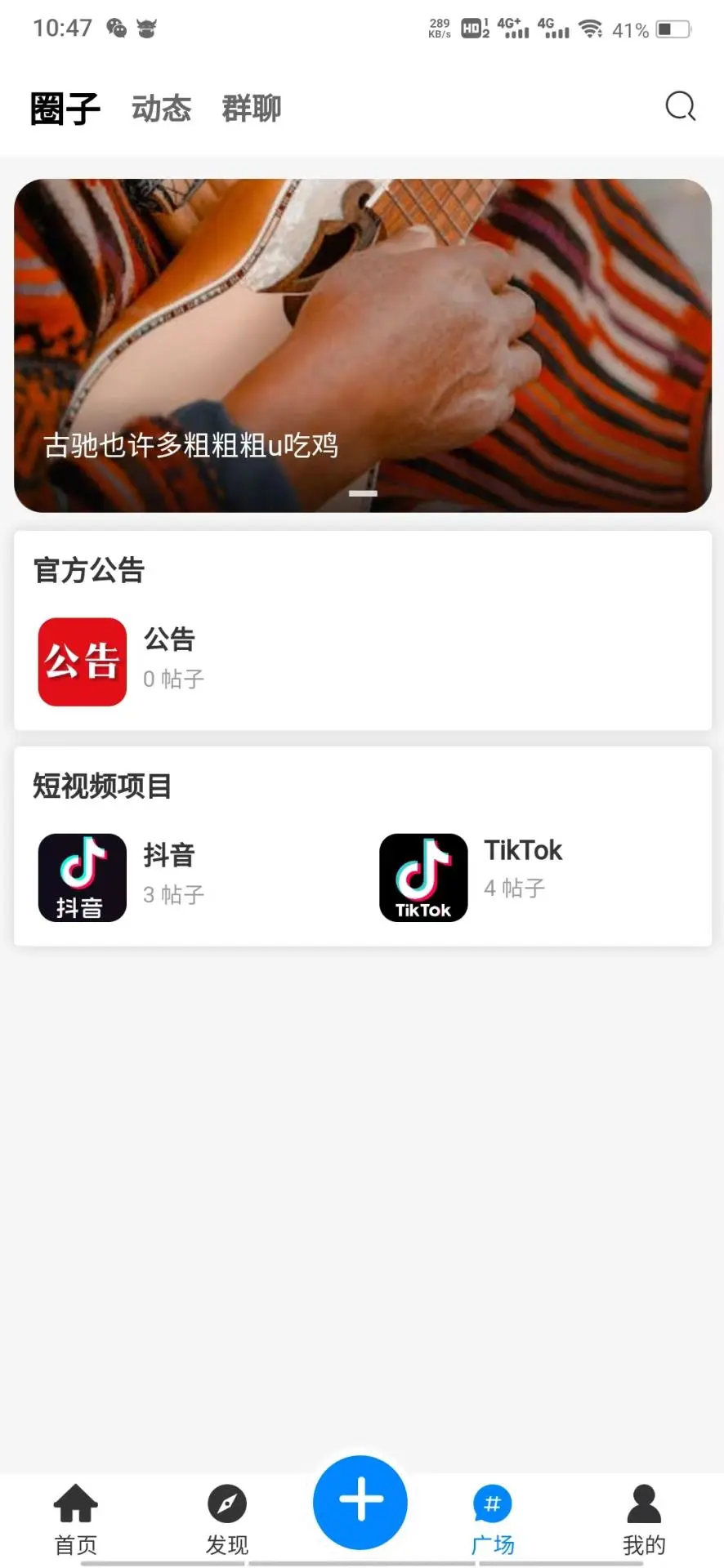Tap the 官方公告 section header

tap(87, 570)
